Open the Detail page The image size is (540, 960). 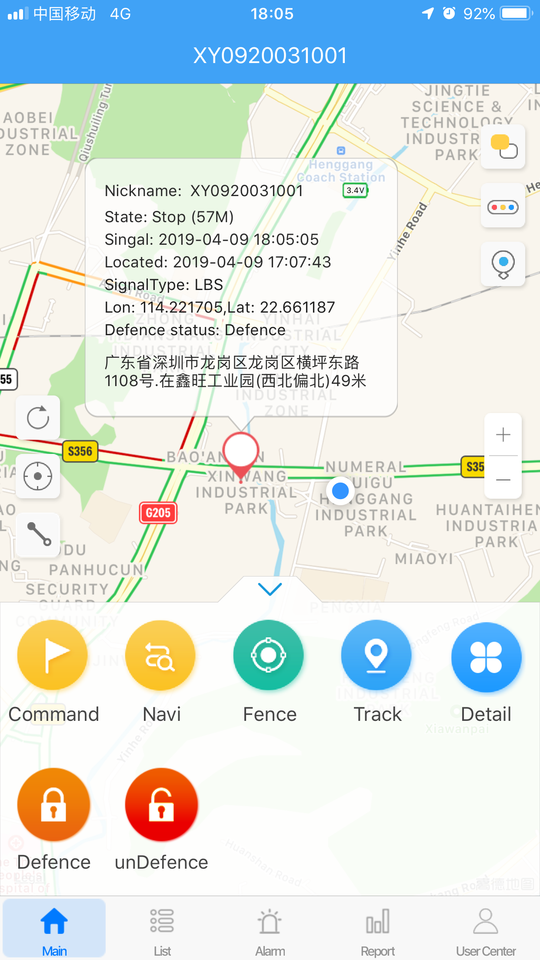pos(486,657)
